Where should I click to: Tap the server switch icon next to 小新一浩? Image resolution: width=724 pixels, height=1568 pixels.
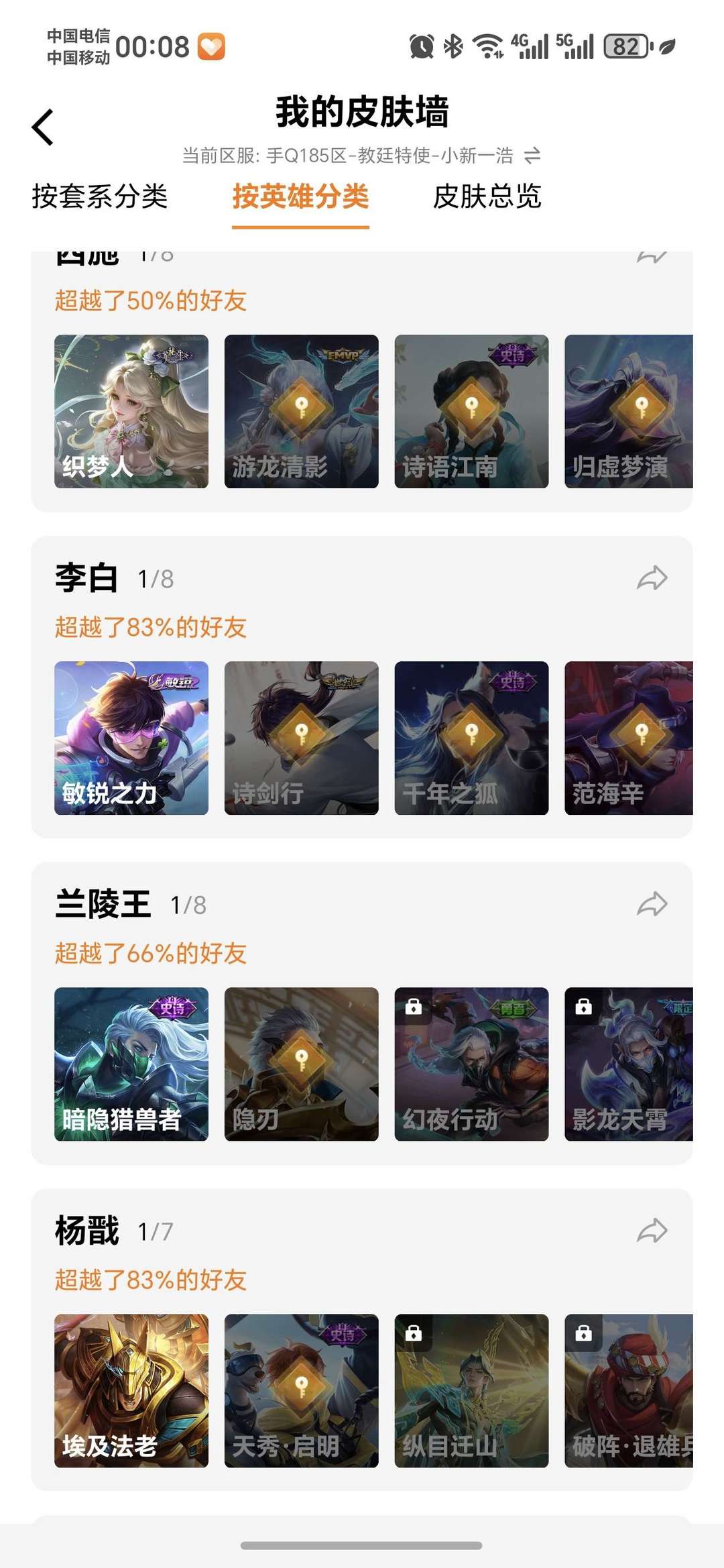(533, 154)
